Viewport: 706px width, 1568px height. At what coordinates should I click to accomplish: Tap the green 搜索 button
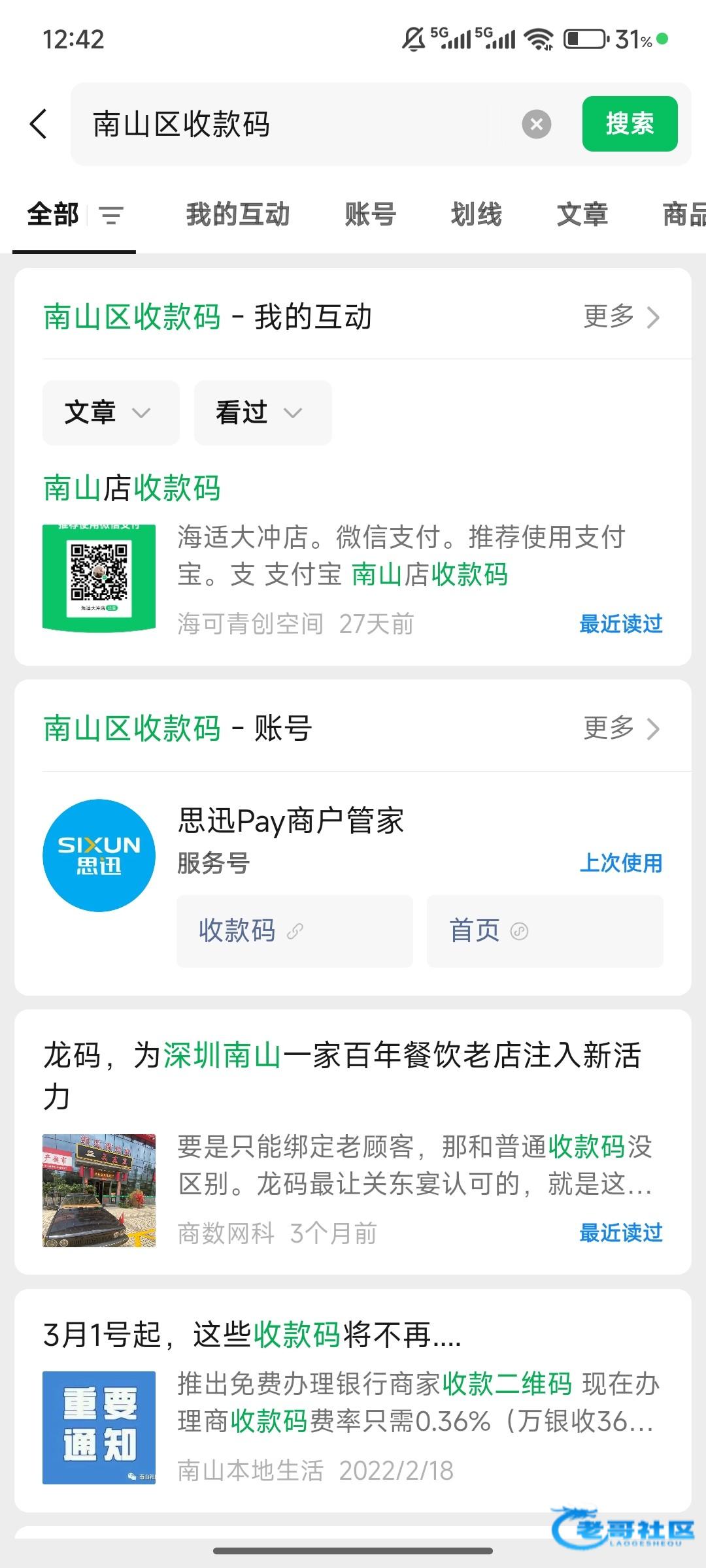pyautogui.click(x=630, y=124)
